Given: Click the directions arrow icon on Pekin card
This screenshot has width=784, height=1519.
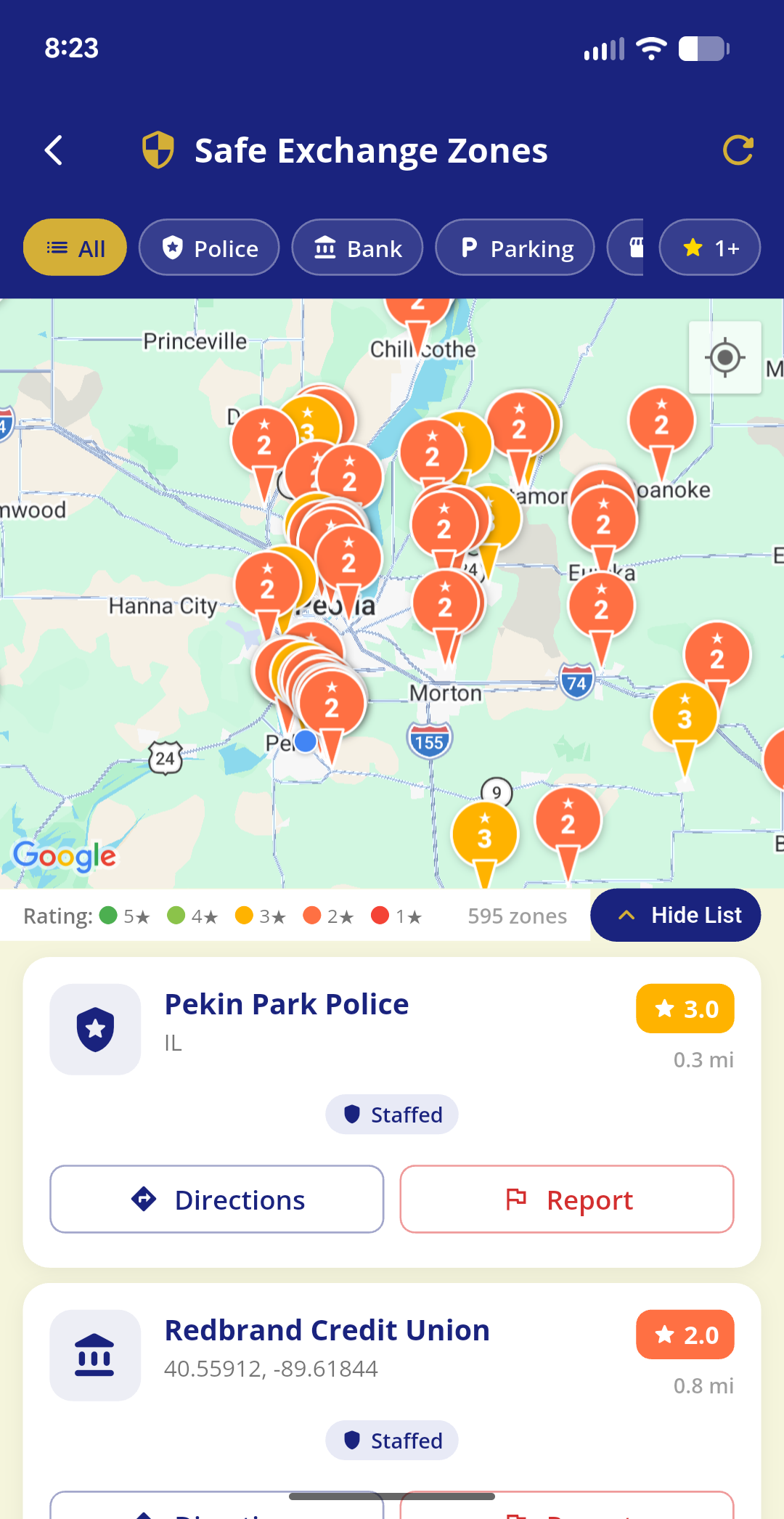Looking at the screenshot, I should tap(146, 1199).
